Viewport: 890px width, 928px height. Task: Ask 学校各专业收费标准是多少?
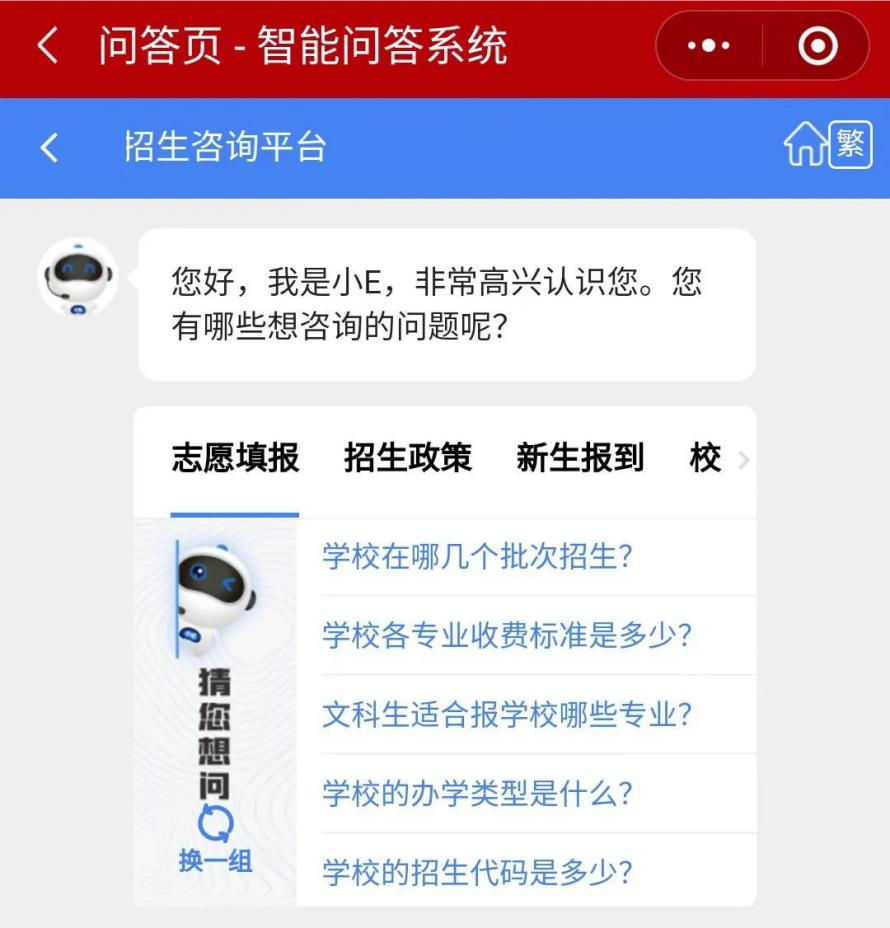pyautogui.click(x=507, y=635)
